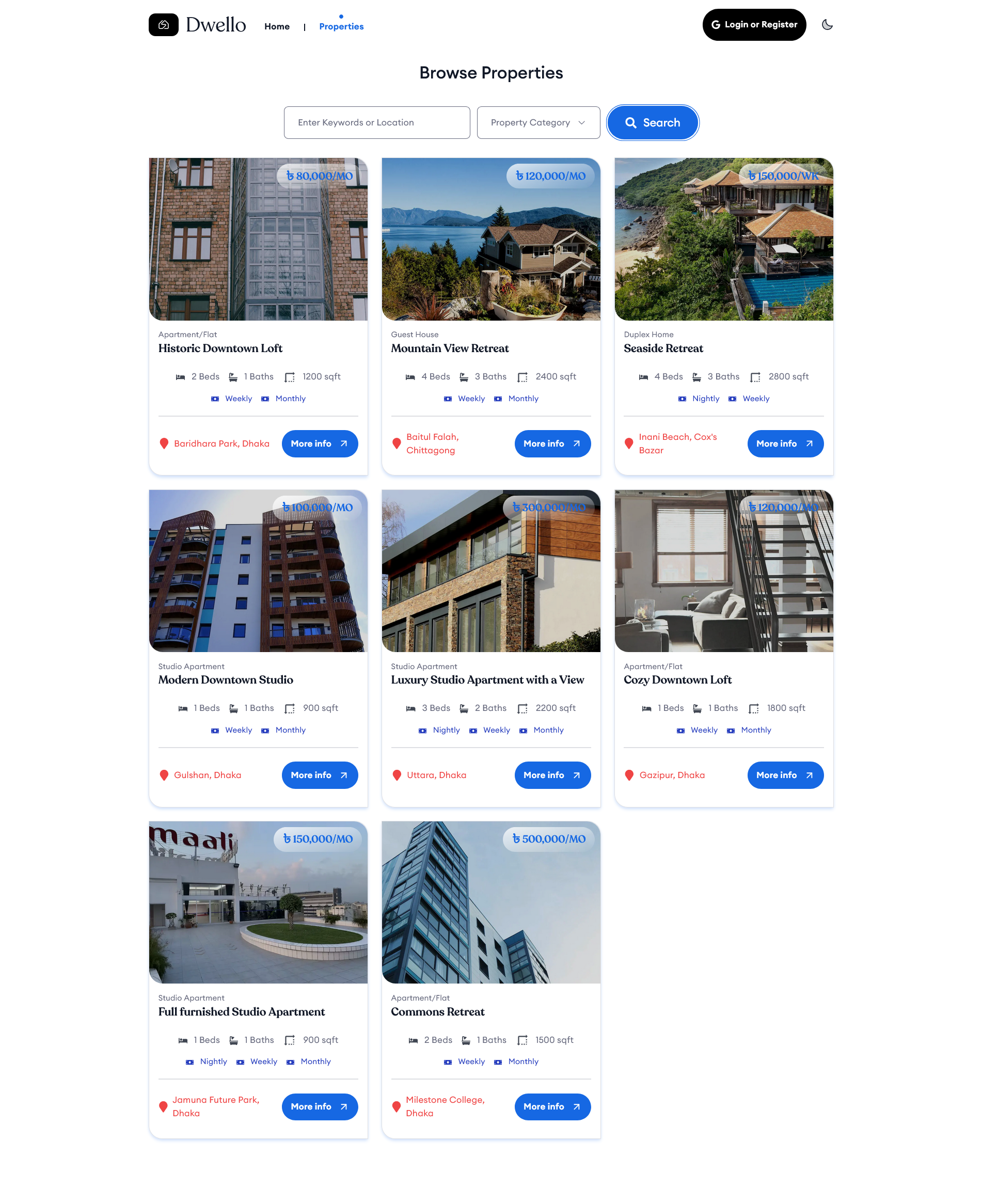This screenshot has width=982, height=1204.
Task: View More info for Mountain View Retreat
Action: click(552, 444)
